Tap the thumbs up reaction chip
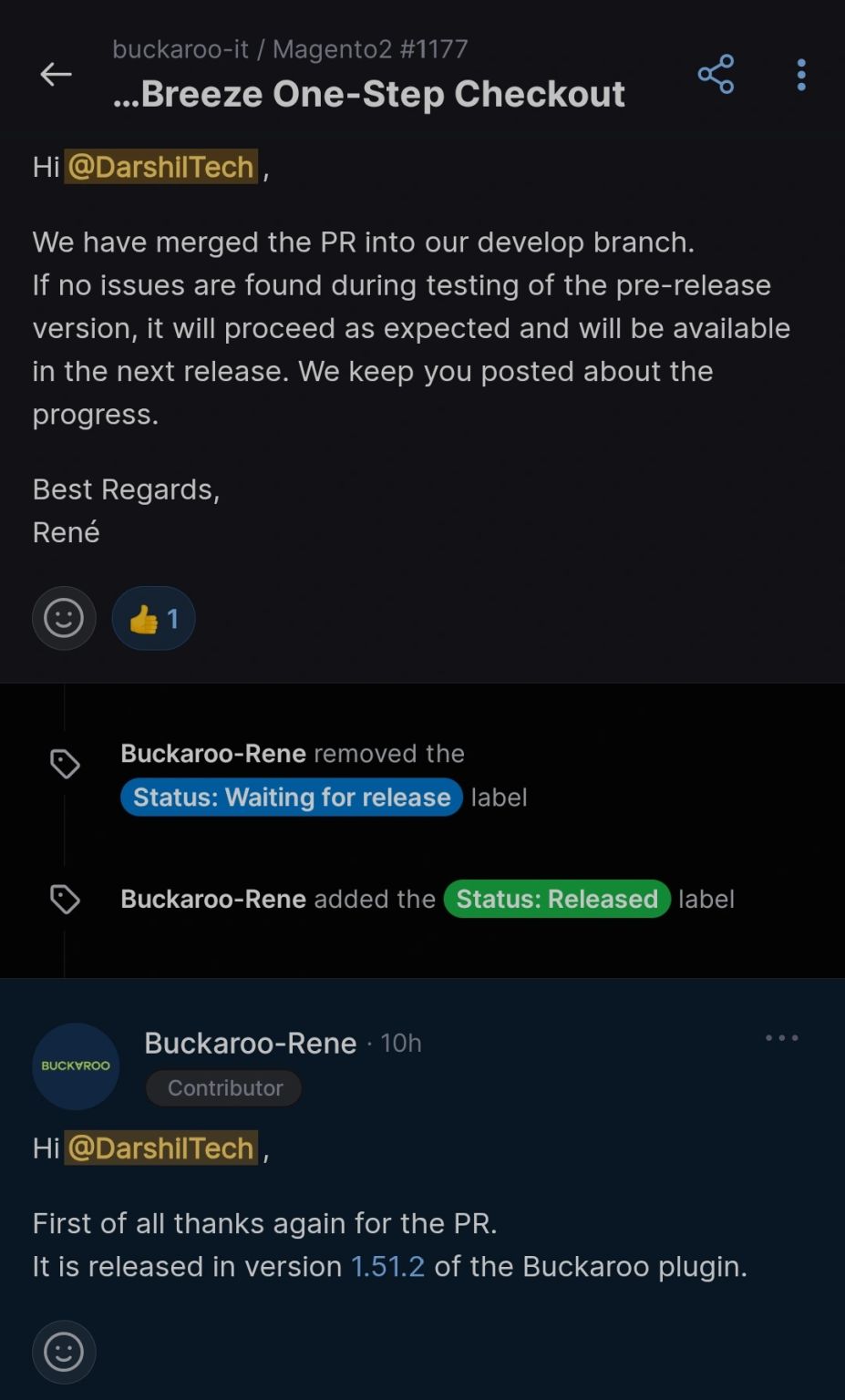Screen dimensions: 845x1400 coord(153,619)
